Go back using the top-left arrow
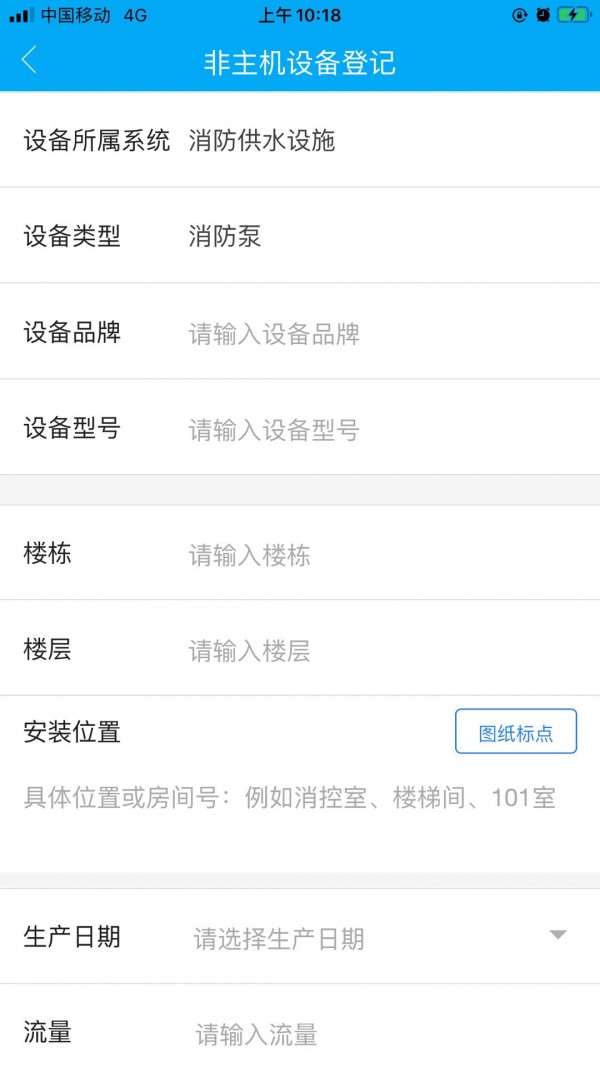The height and width of the screenshot is (1067, 600). click(29, 60)
